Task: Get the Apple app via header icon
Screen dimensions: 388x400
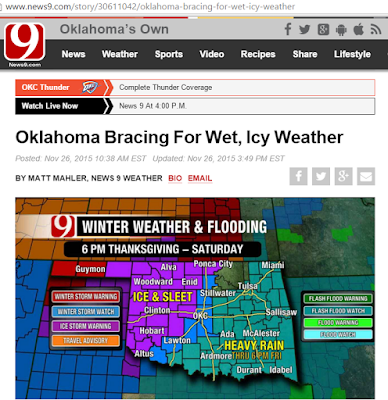Action: 359,30
